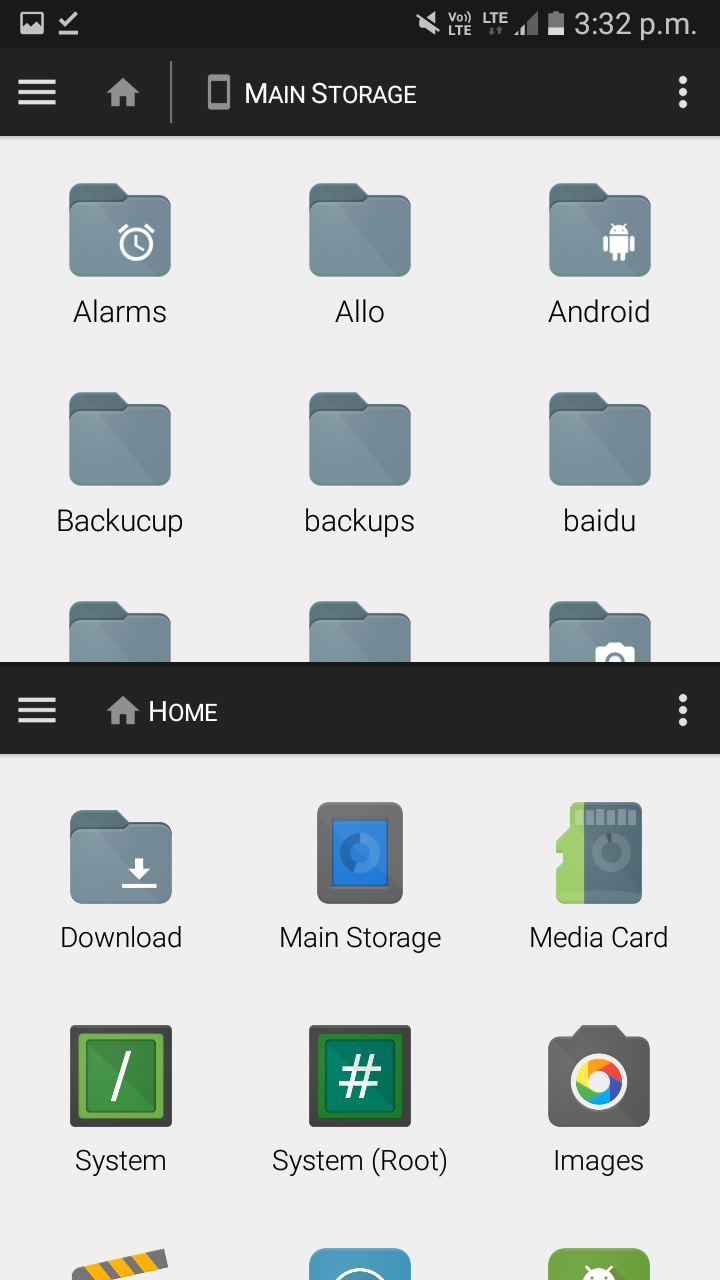
Task: Open the baidu folder
Action: pos(600,464)
